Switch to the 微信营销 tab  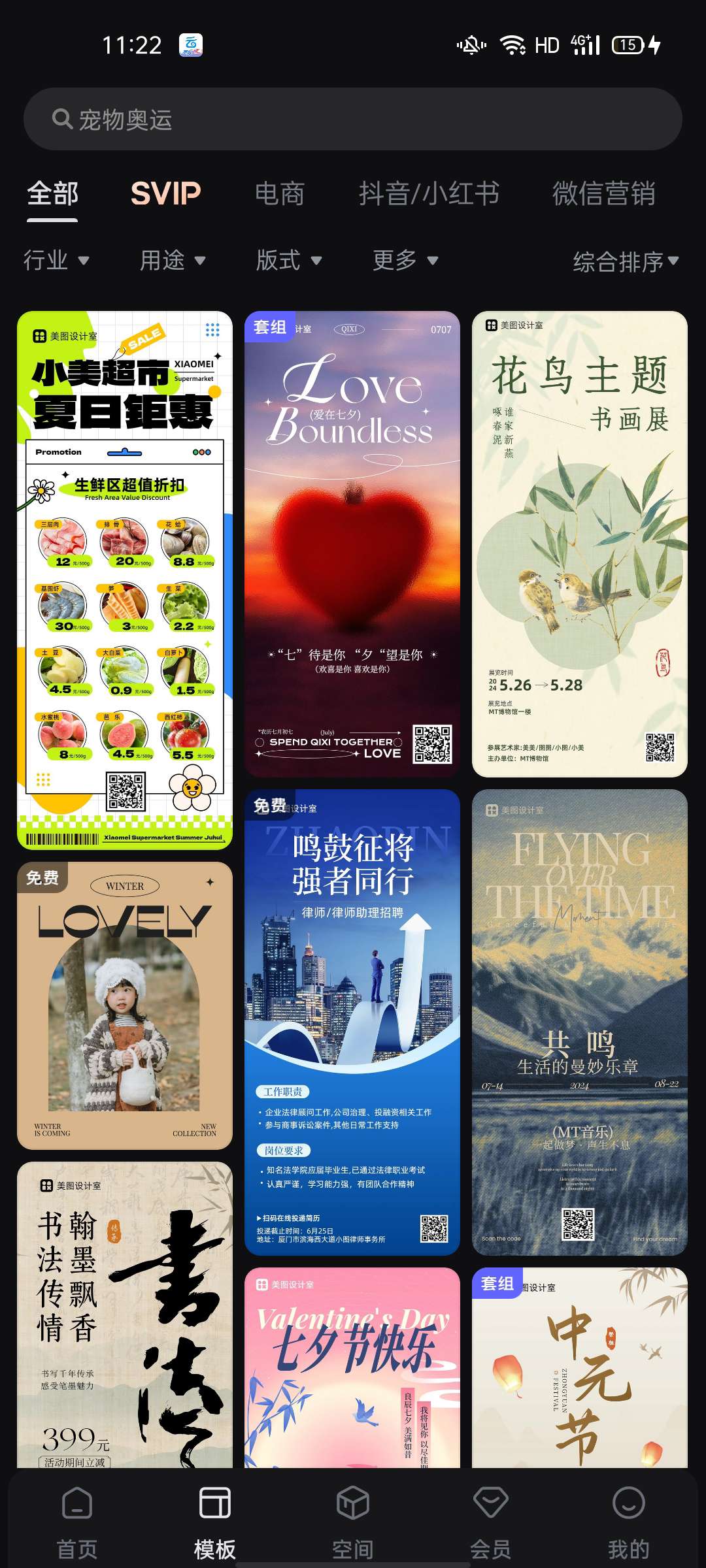pyautogui.click(x=603, y=193)
